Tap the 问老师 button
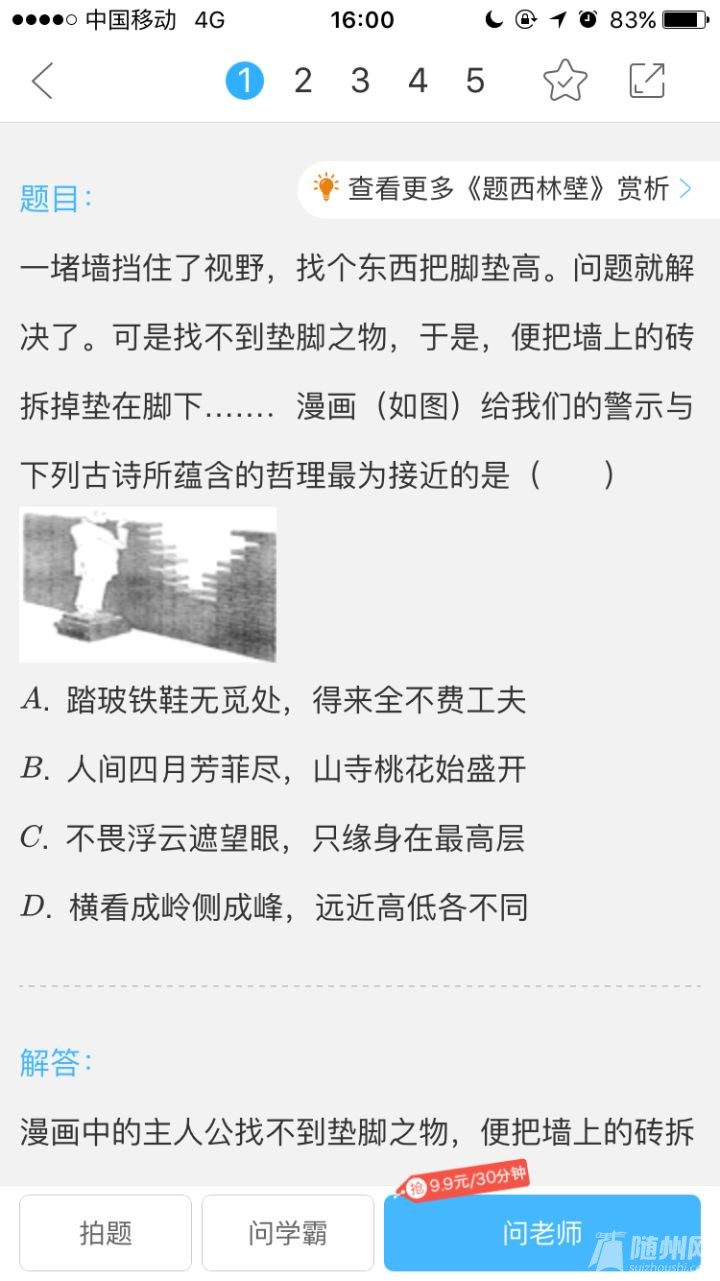The height and width of the screenshot is (1281, 720). 542,1232
